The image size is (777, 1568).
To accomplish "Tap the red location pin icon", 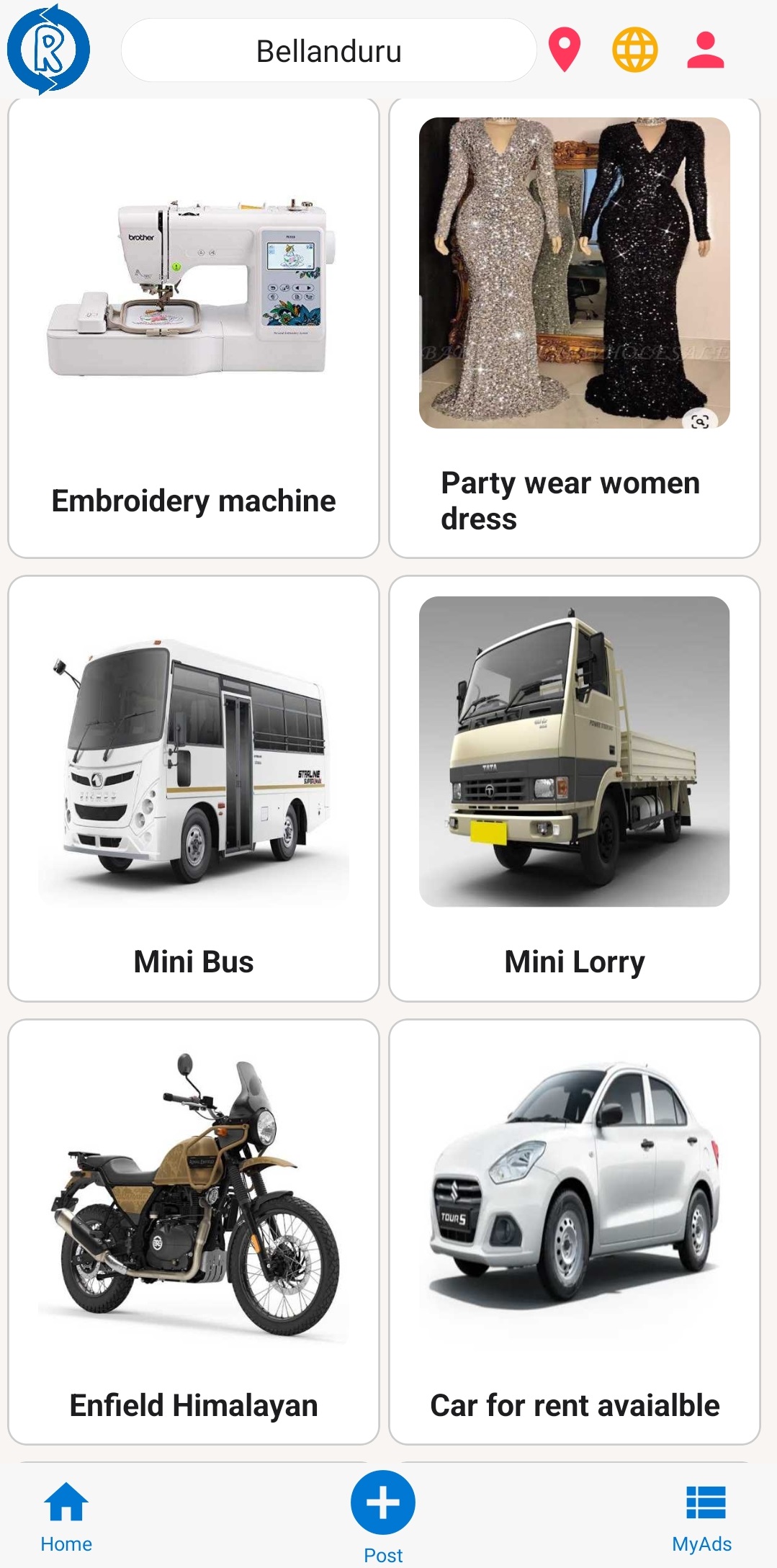I will coord(565,50).
